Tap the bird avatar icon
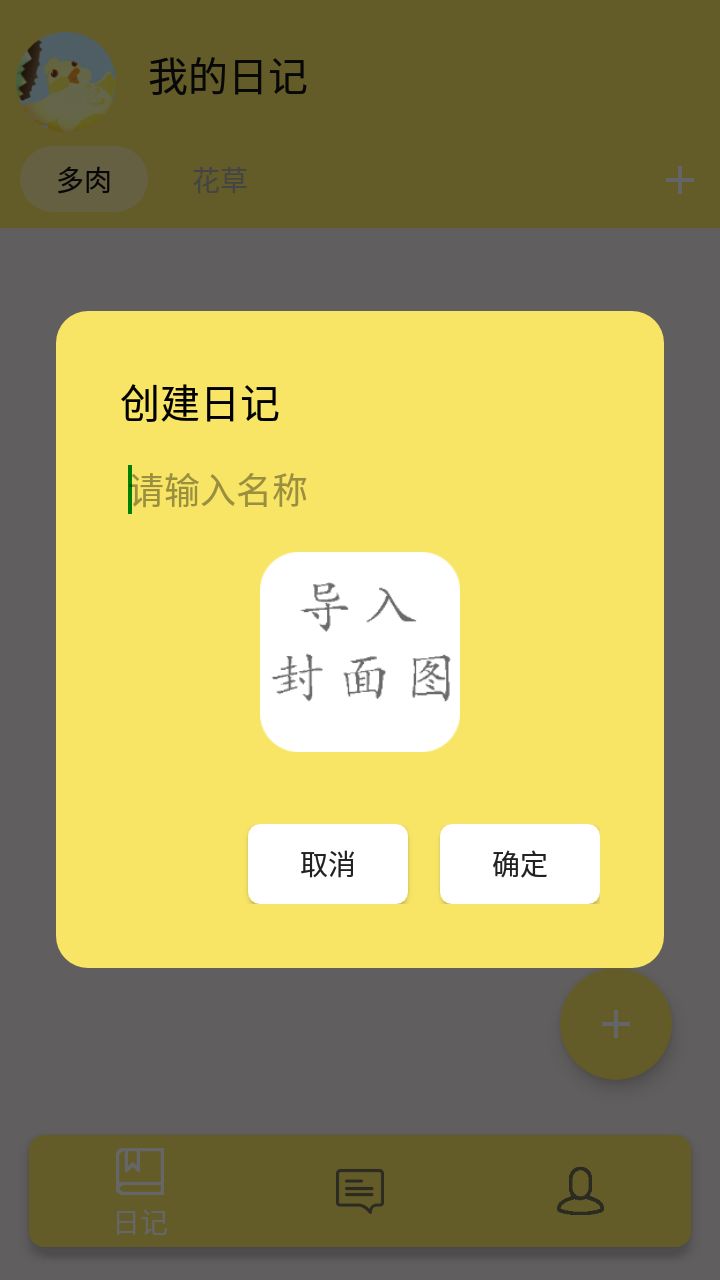 click(65, 80)
